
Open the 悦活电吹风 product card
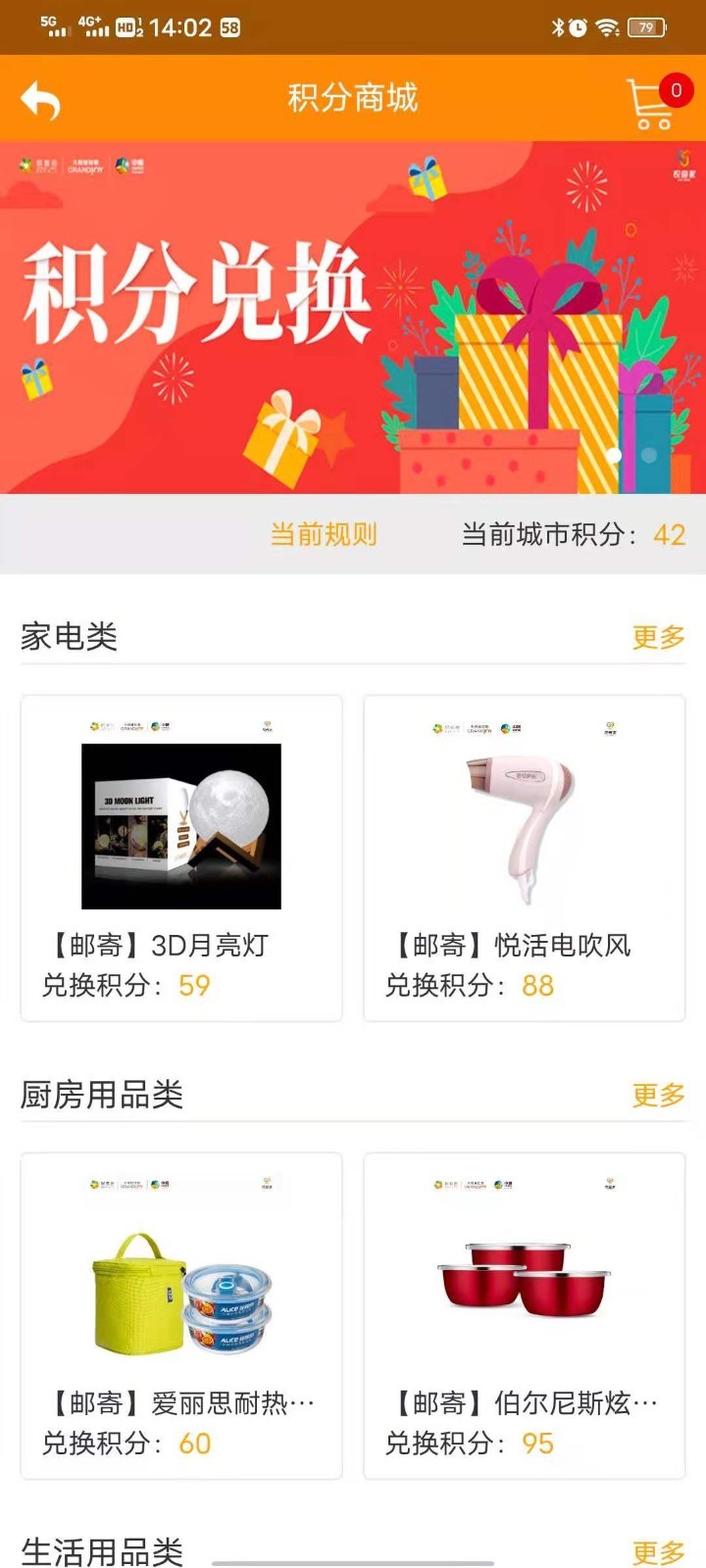524,857
